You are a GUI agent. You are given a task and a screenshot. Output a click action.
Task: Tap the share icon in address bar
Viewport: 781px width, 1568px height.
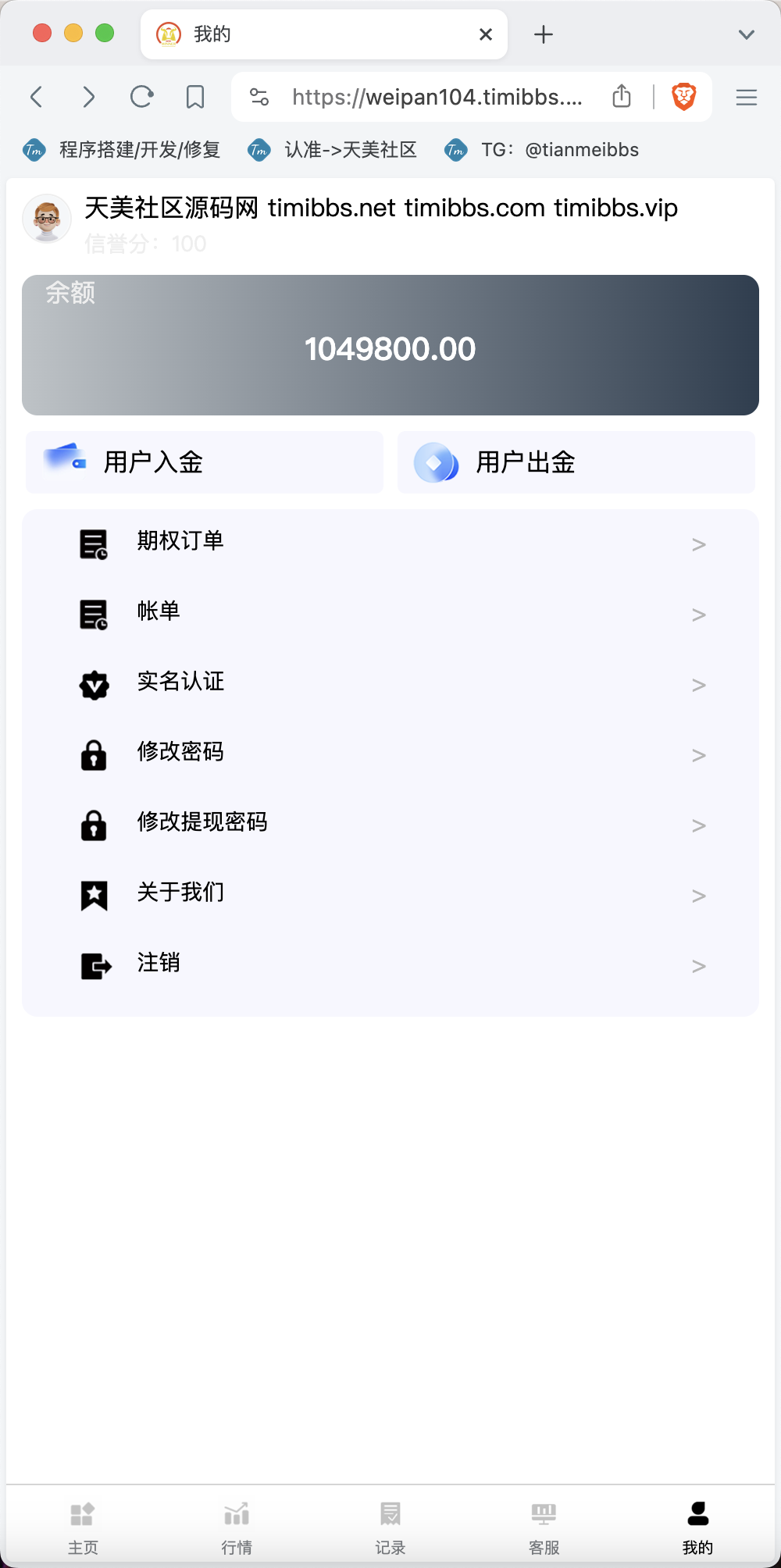pyautogui.click(x=622, y=96)
